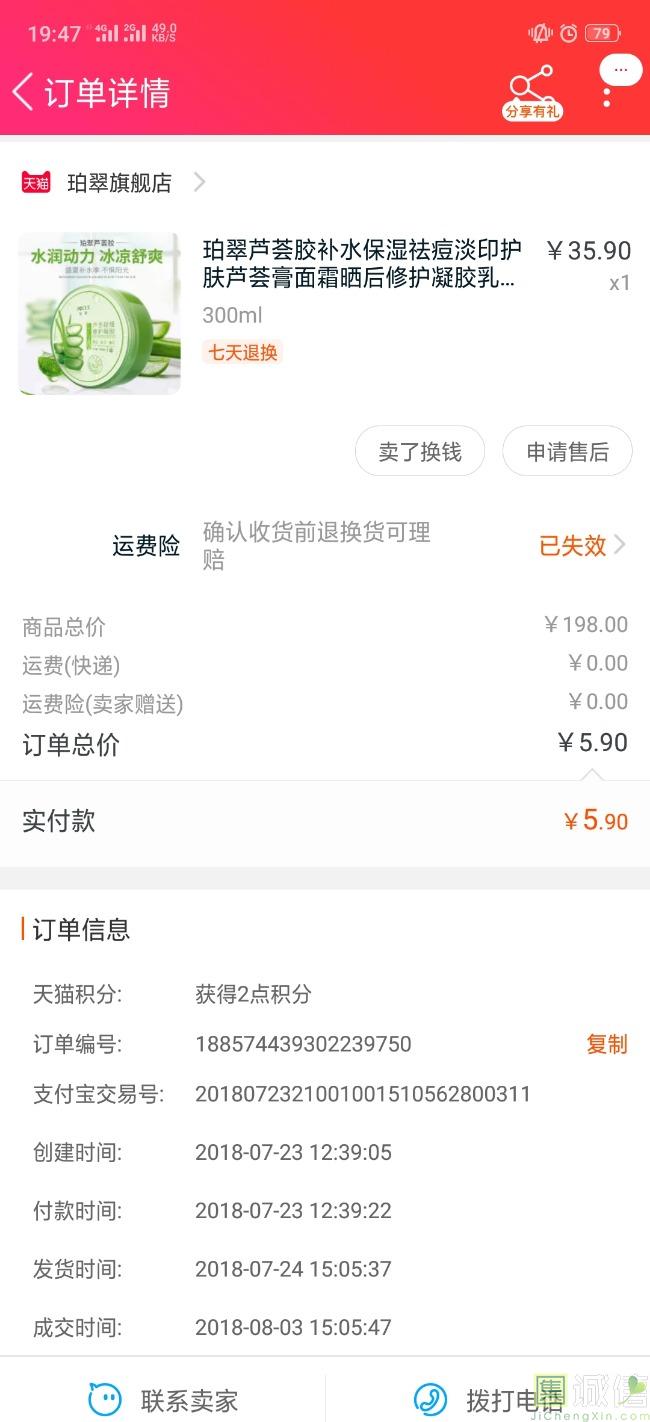Open the 珀翠旗舰店 store page
650x1422 pixels.
(x=118, y=183)
